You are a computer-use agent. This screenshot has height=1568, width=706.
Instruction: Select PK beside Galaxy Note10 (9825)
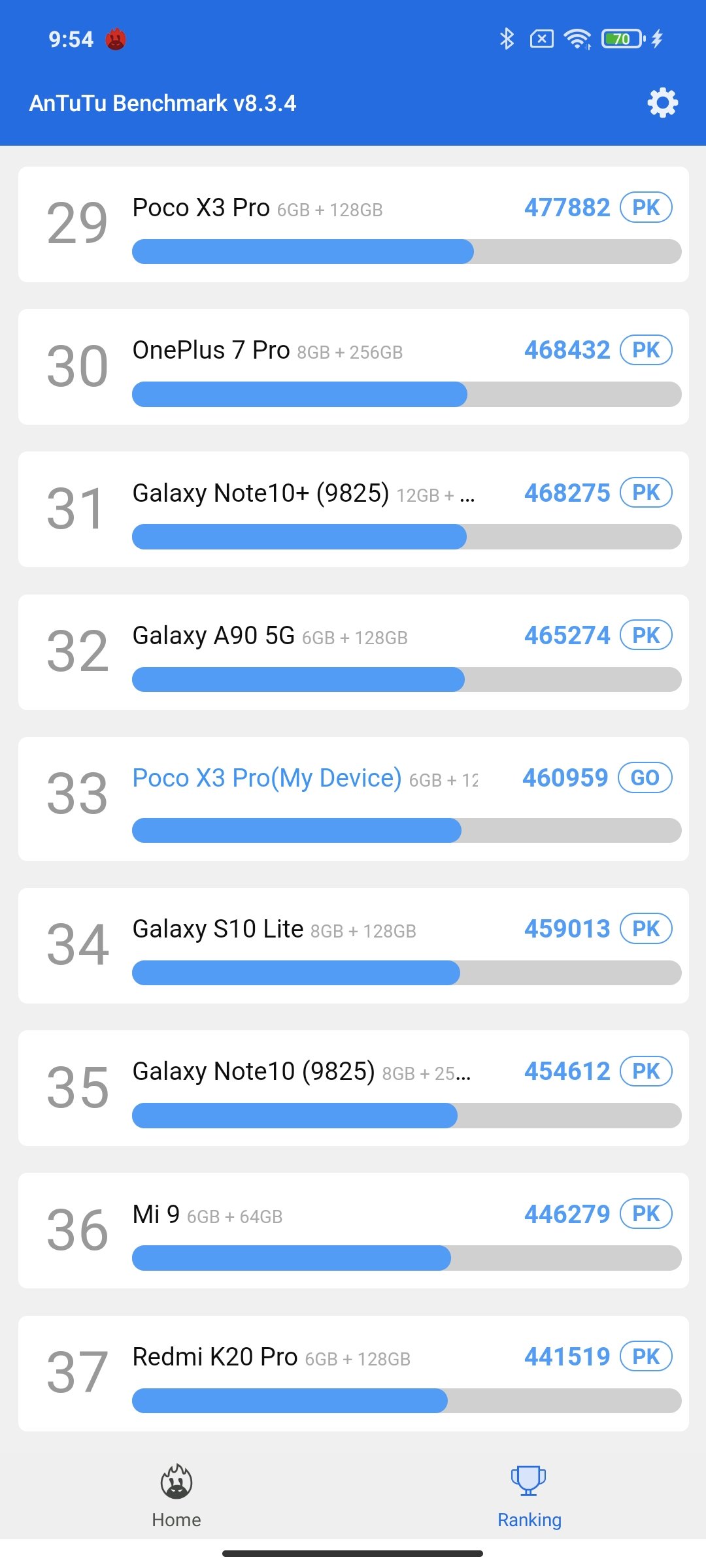pos(646,1071)
